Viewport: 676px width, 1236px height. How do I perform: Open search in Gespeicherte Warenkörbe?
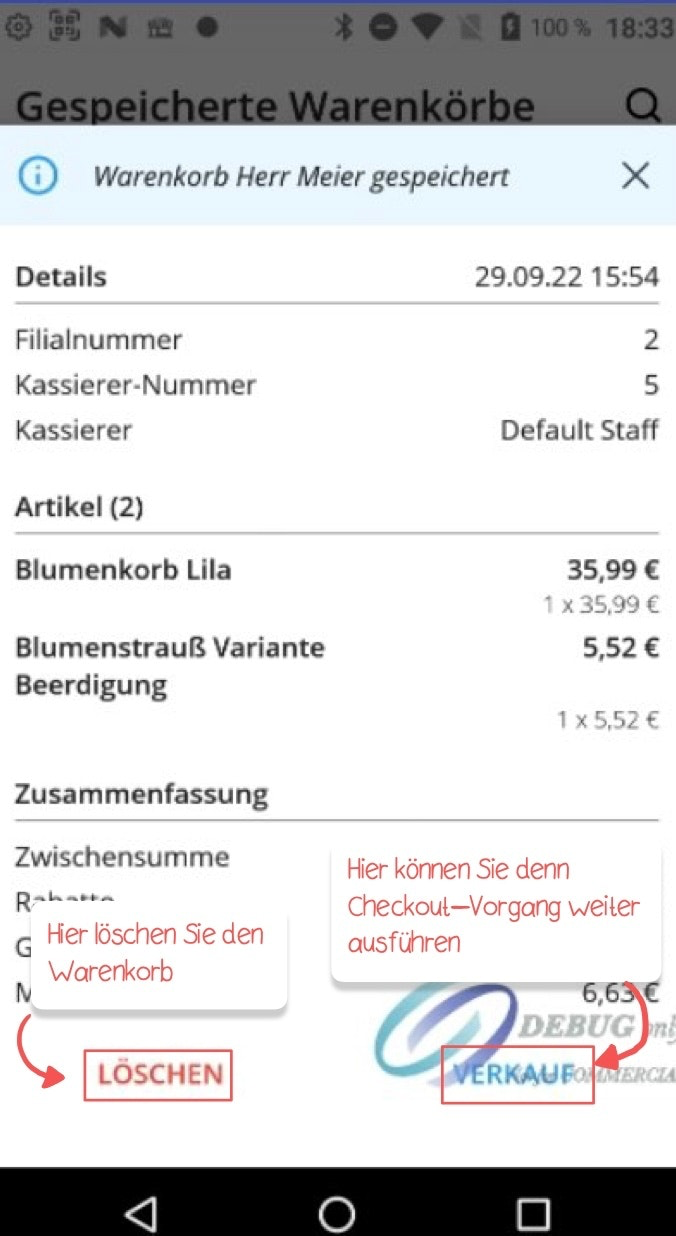641,104
